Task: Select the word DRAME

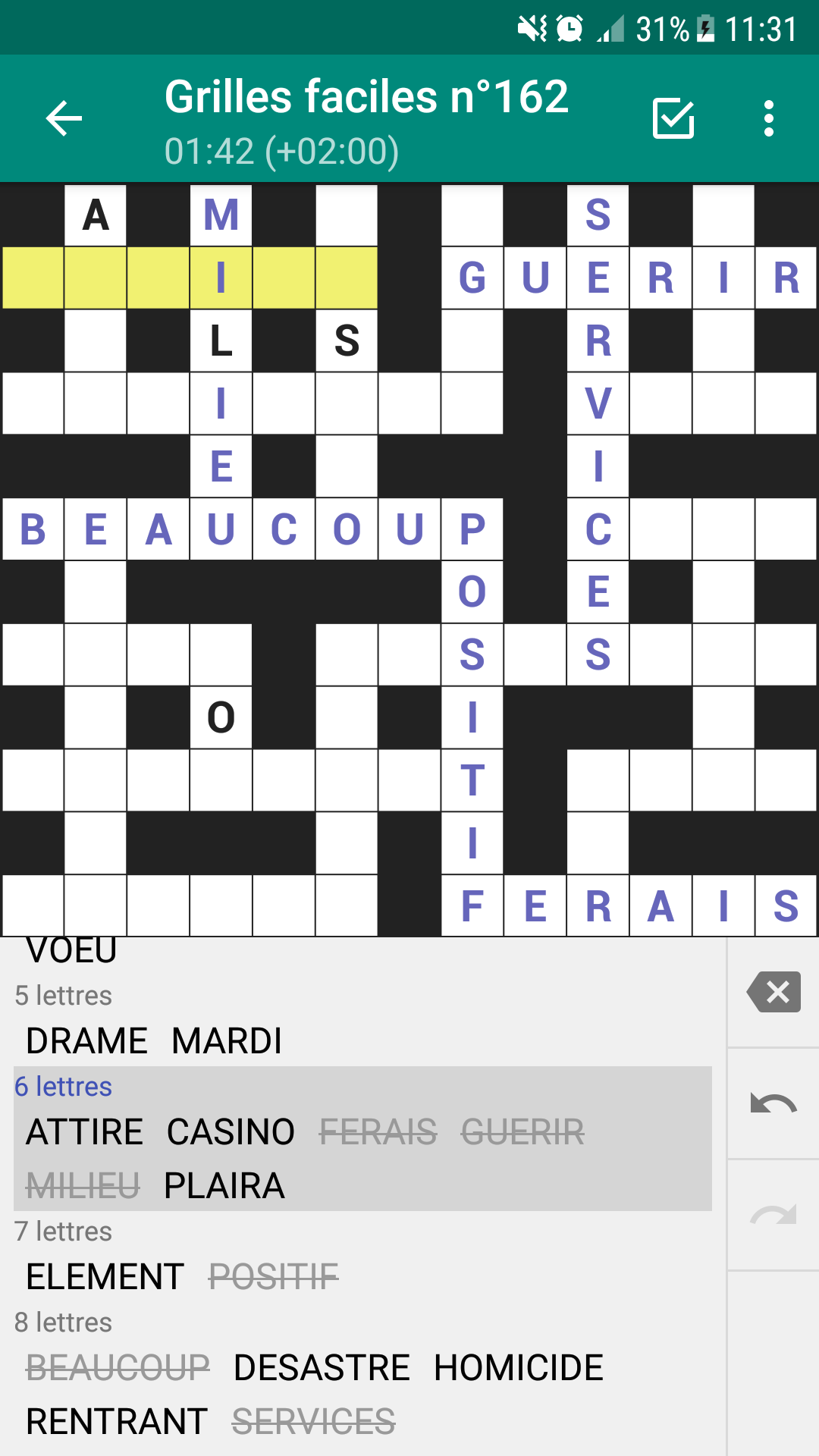Action: pyautogui.click(x=86, y=1041)
